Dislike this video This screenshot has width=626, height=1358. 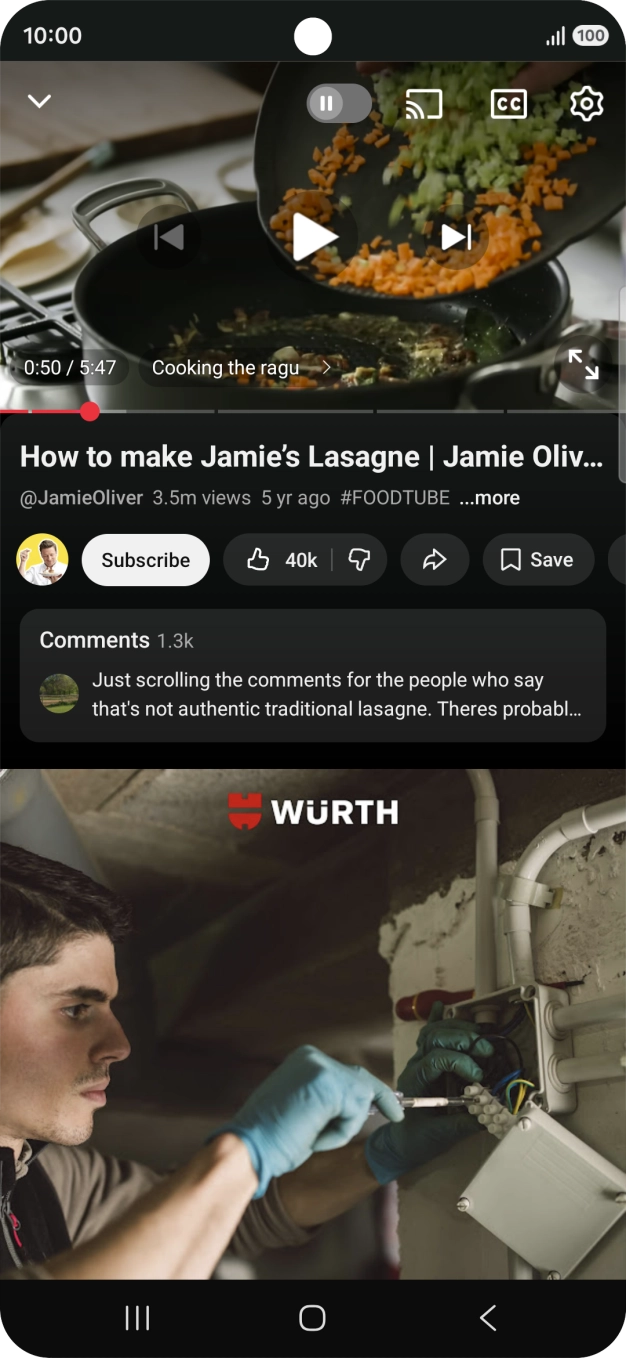click(360, 560)
